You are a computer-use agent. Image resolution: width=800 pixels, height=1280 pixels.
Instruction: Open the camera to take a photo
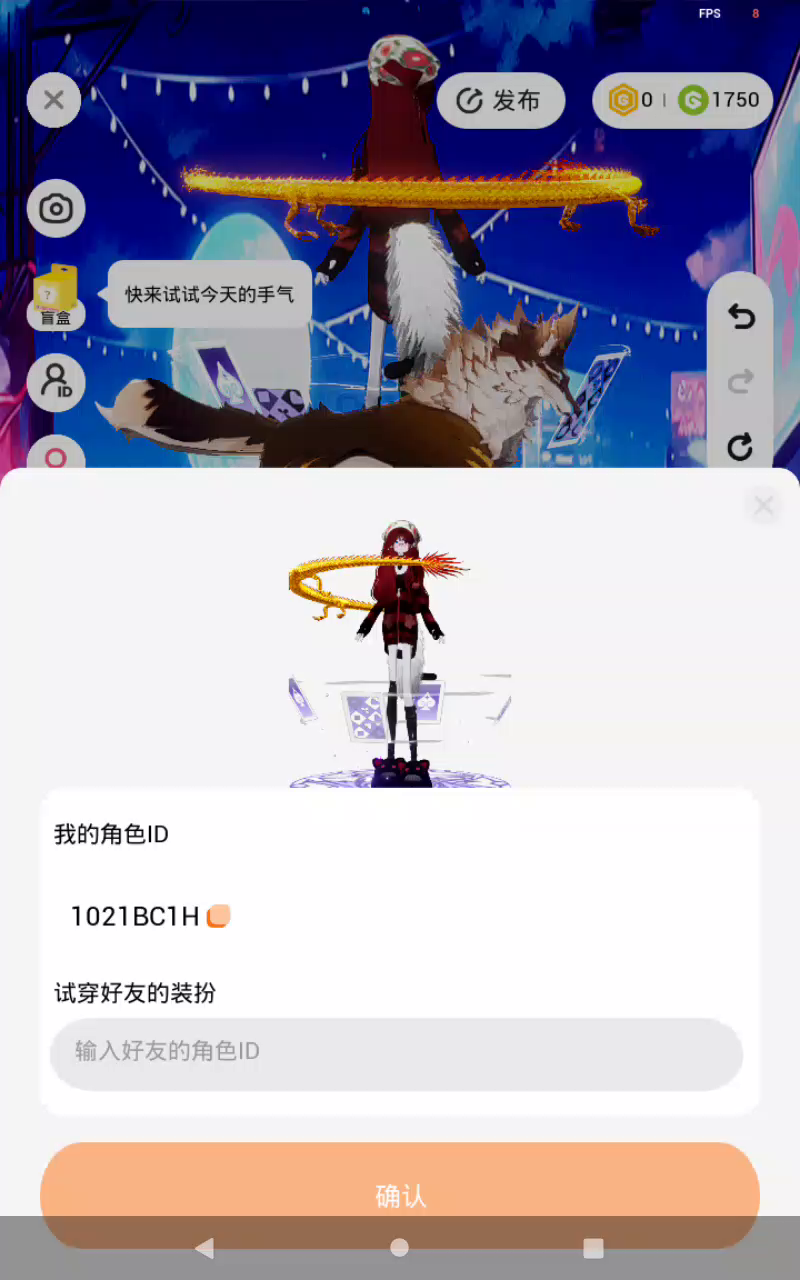pyautogui.click(x=56, y=209)
